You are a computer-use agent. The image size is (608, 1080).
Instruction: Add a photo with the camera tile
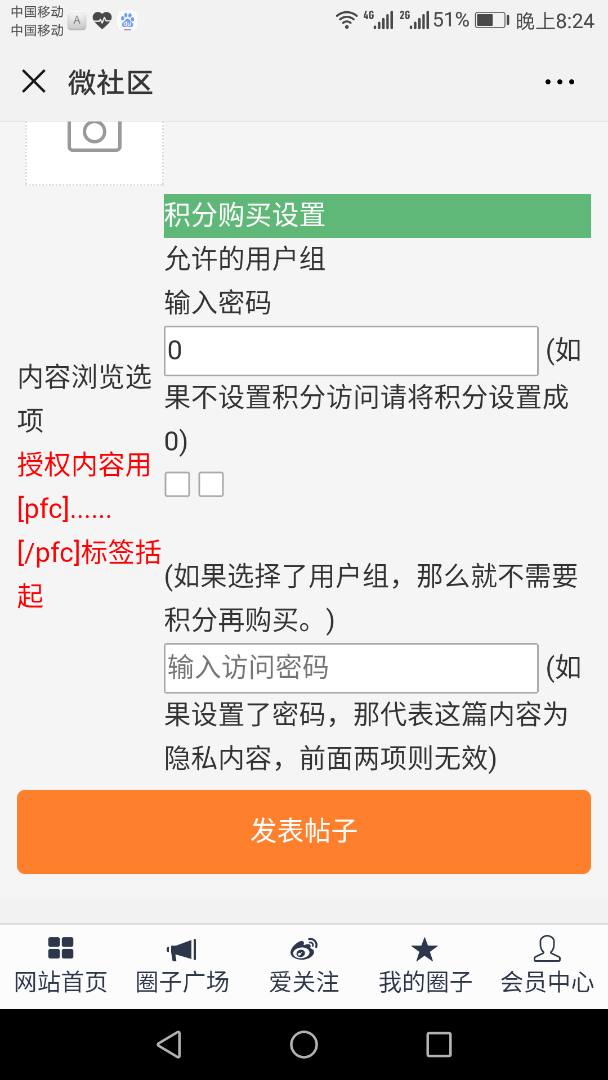tap(94, 150)
